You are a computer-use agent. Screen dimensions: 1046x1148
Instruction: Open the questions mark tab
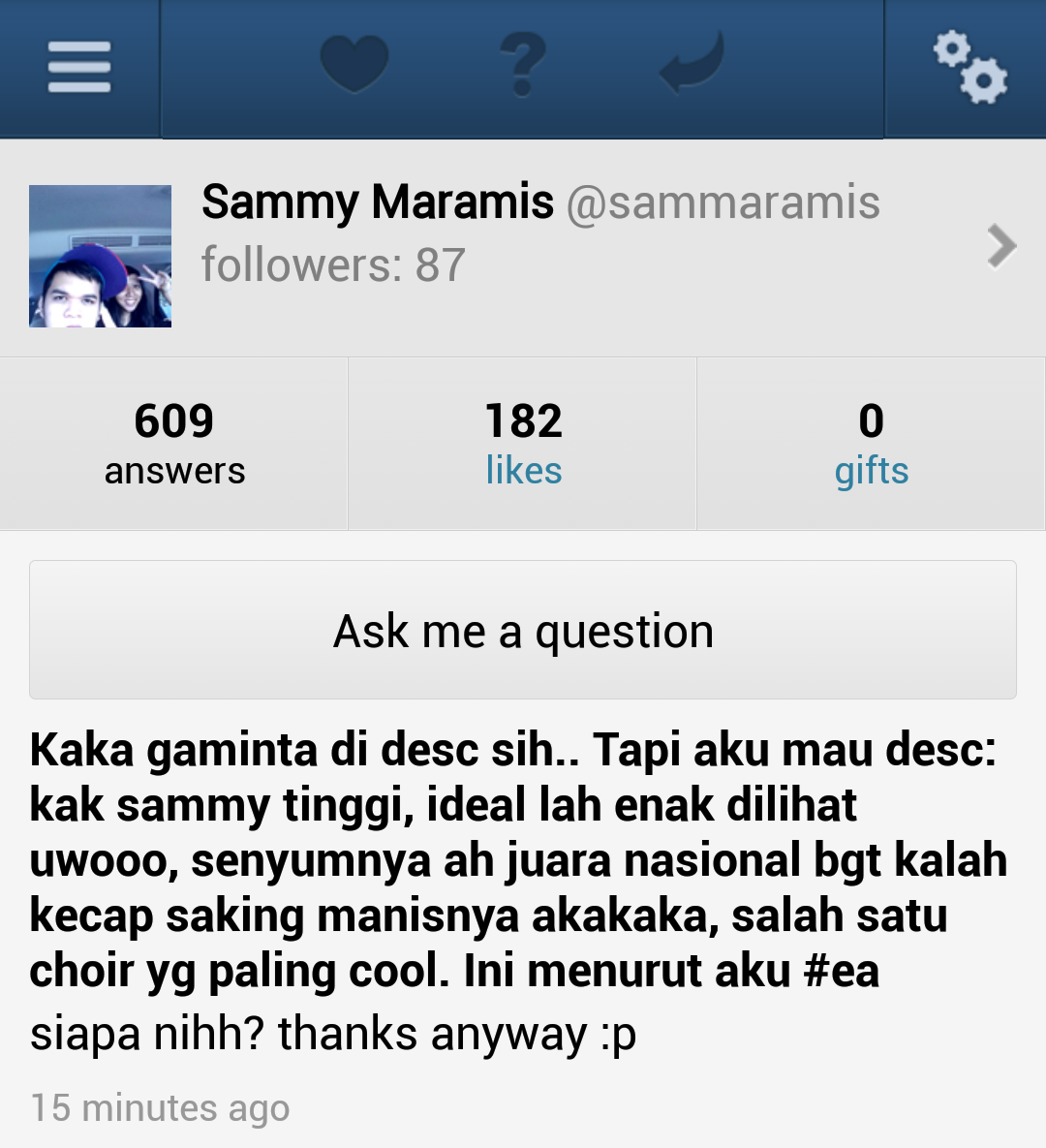pos(523,65)
